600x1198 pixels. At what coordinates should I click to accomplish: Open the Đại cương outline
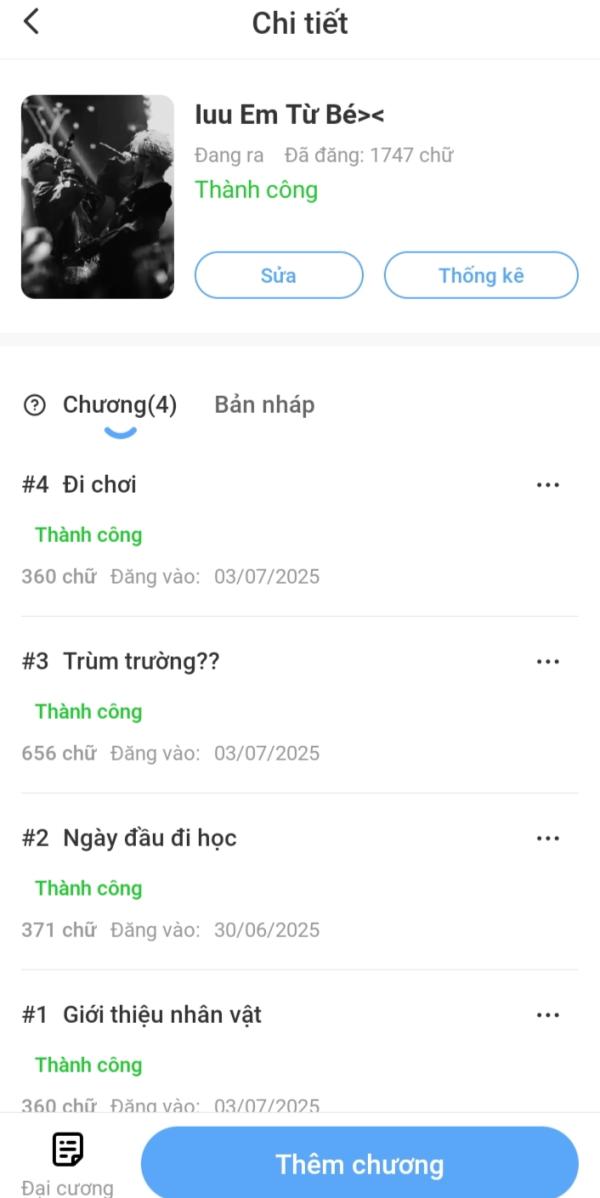click(x=68, y=1160)
